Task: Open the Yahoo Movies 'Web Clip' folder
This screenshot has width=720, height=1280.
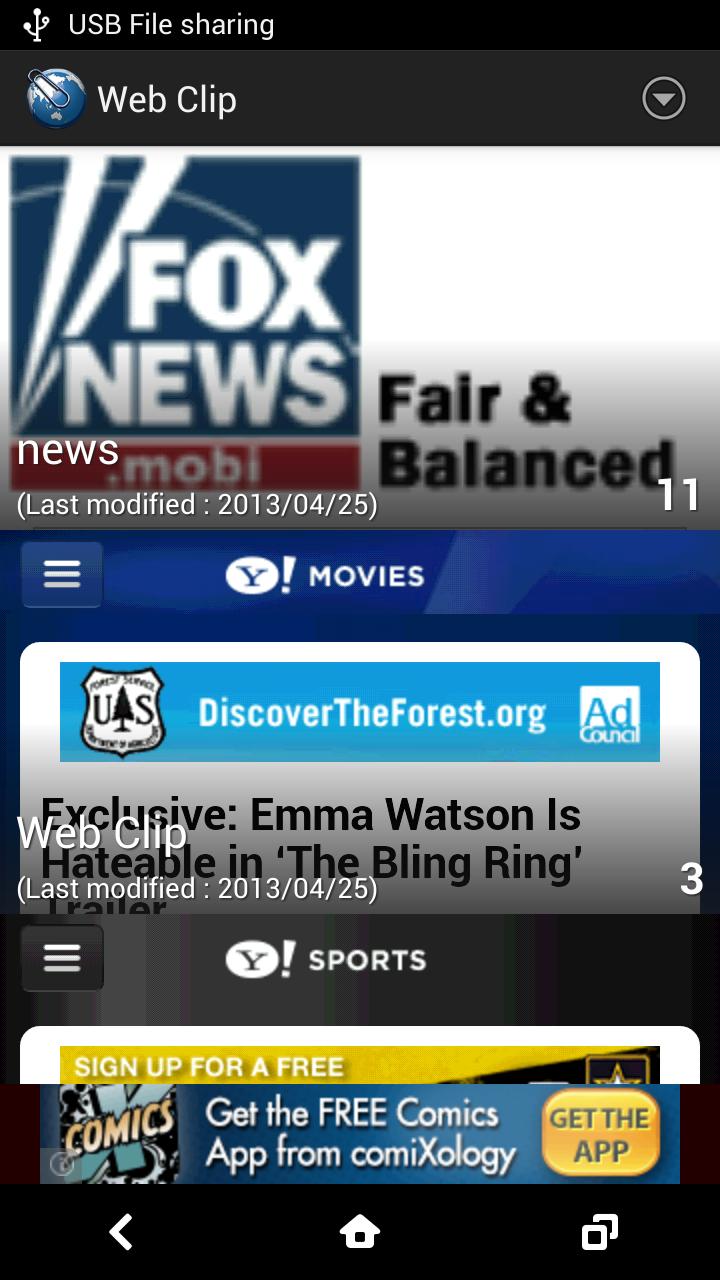Action: click(x=360, y=722)
